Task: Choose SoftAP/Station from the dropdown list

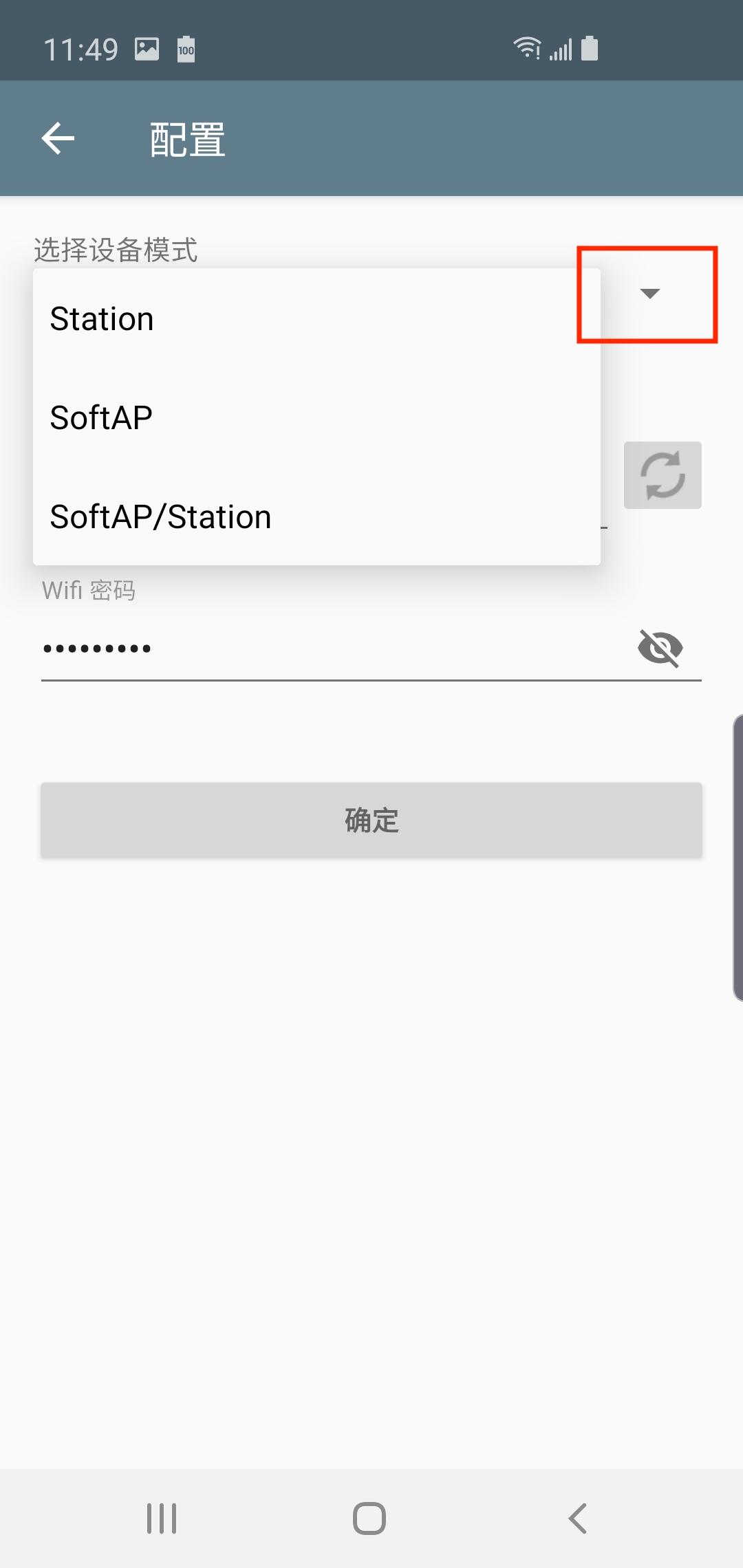Action: coord(158,516)
